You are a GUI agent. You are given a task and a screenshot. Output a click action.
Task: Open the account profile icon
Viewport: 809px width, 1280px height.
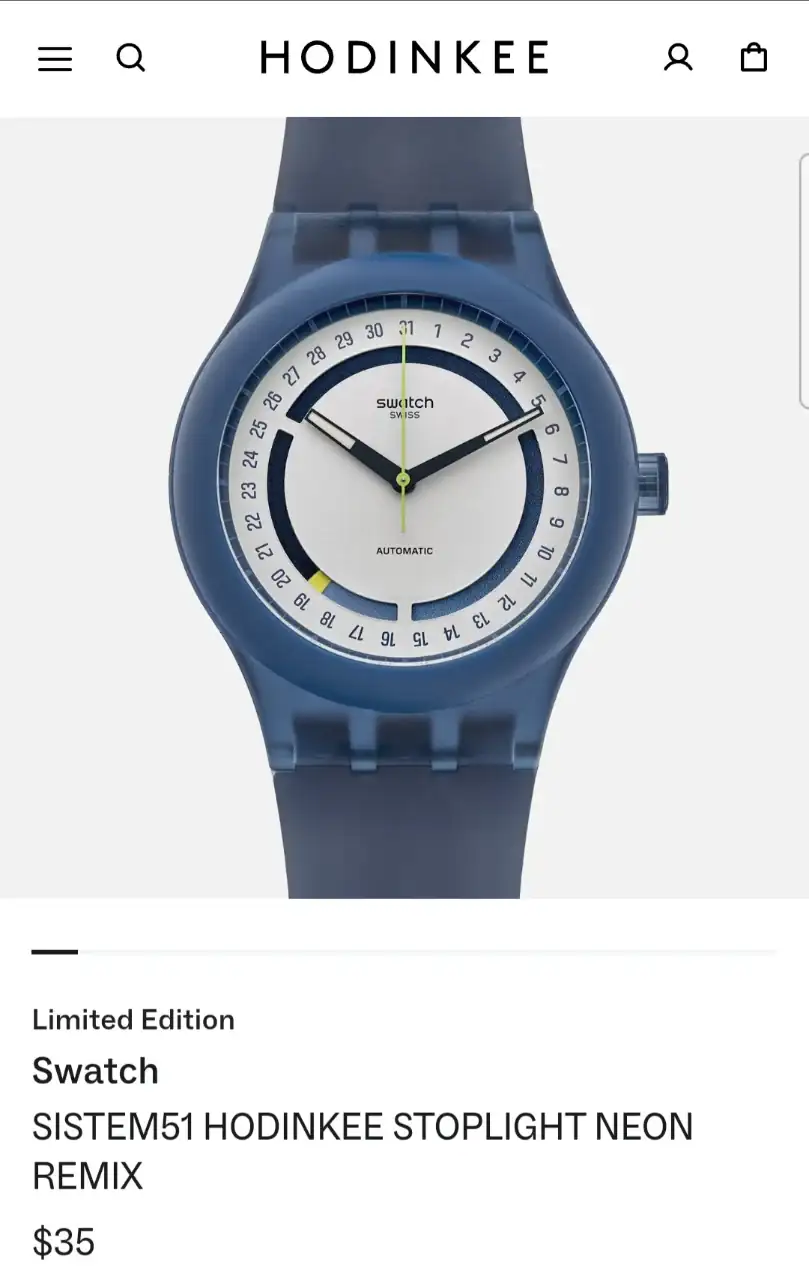pyautogui.click(x=678, y=58)
